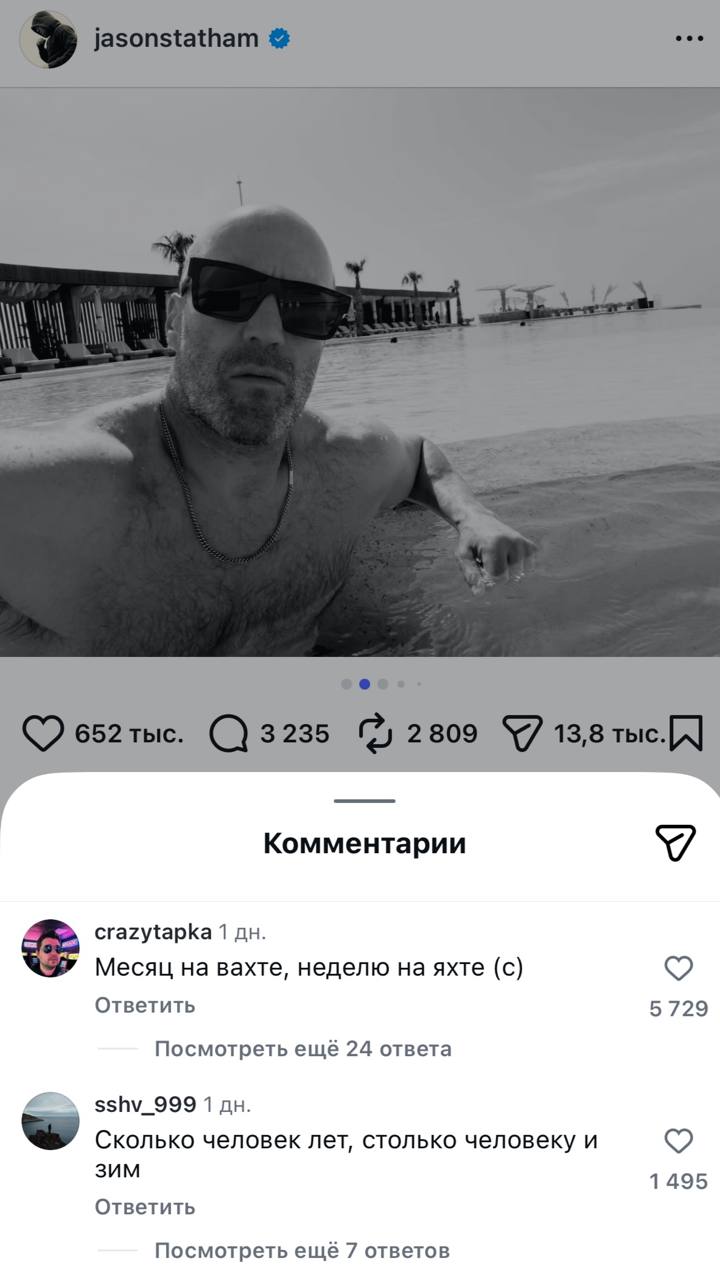Viewport: 720px width, 1280px height.
Task: Tap the crazytapka username
Action: 153,932
